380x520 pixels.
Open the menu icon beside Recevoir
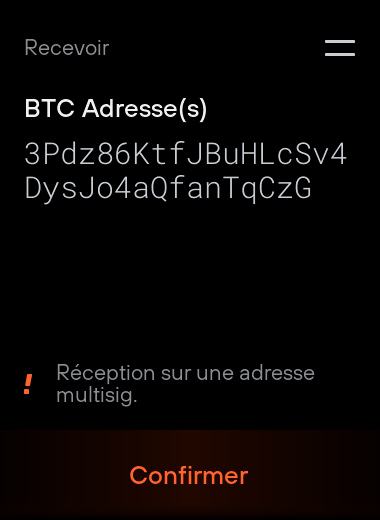pyautogui.click(x=340, y=48)
